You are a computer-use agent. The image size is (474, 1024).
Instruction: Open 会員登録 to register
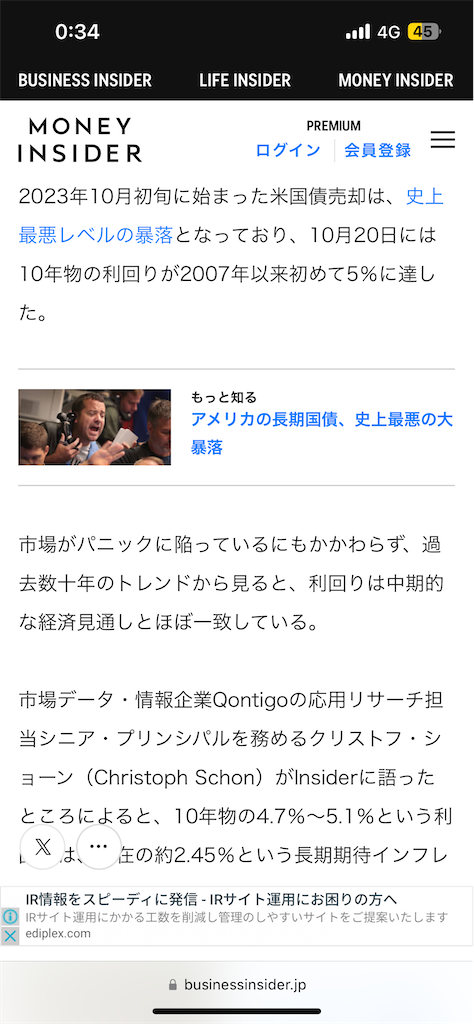(377, 150)
